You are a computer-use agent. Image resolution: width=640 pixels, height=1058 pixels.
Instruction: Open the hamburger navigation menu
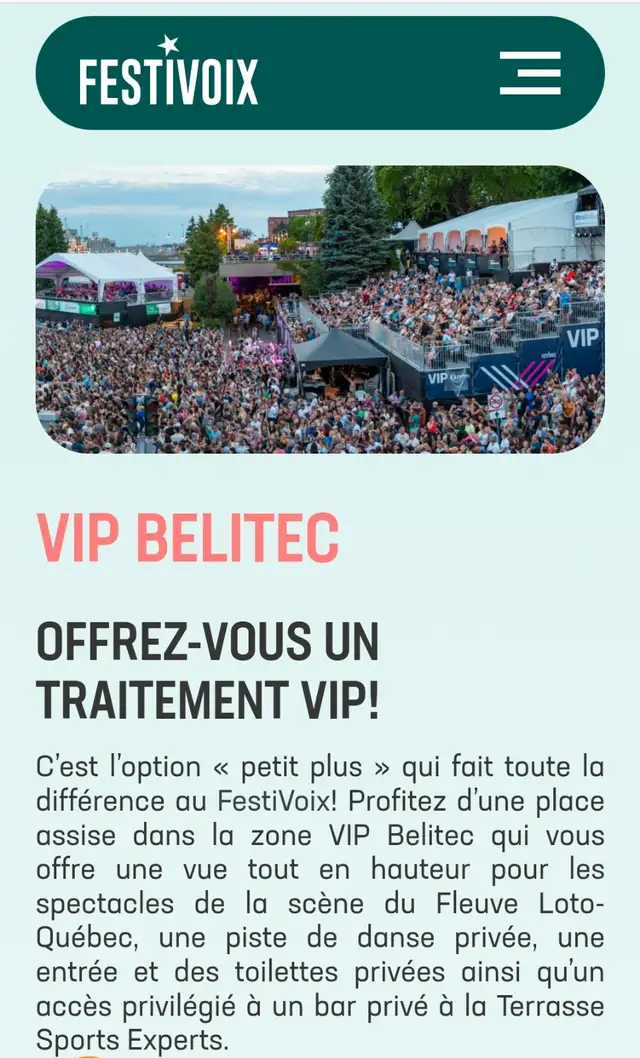pos(530,73)
